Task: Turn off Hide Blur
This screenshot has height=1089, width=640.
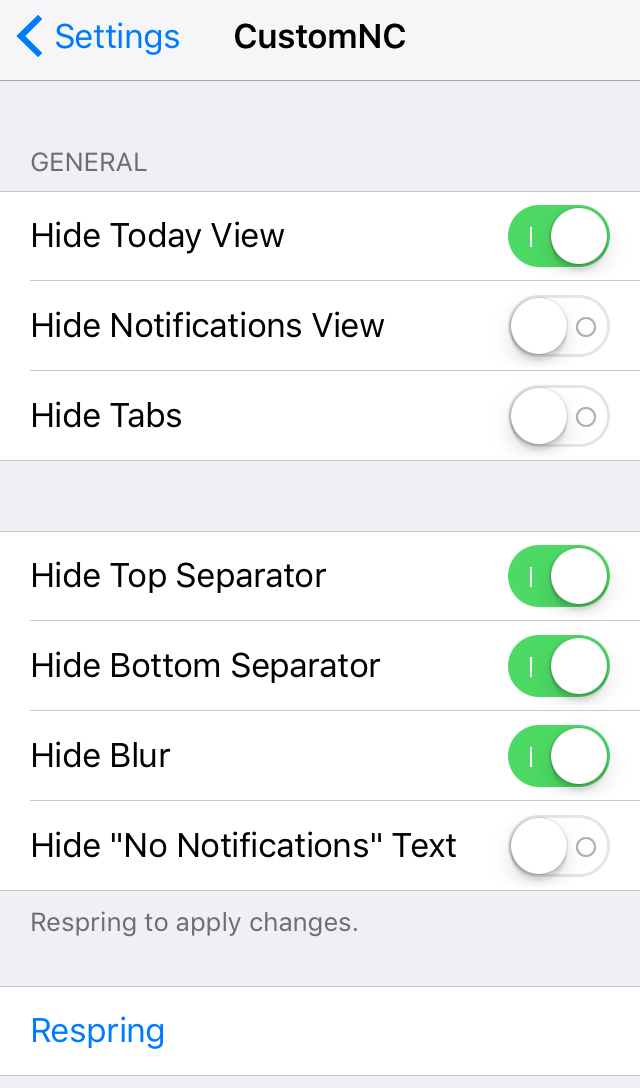Action: 558,756
